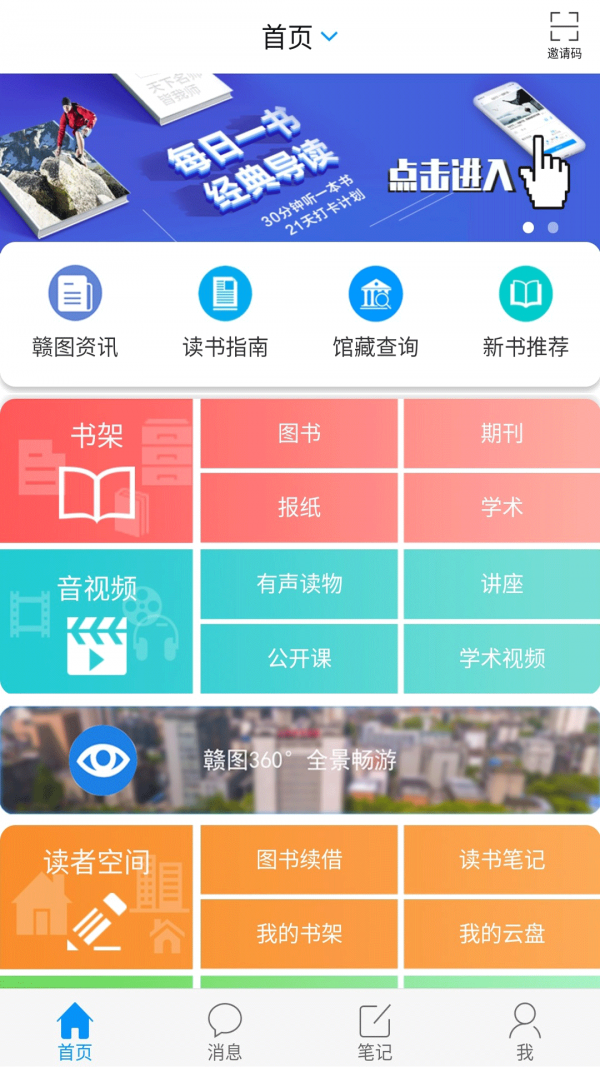This screenshot has width=600, height=1067.
Task: Browse 有声读物 audiobooks
Action: [299, 584]
